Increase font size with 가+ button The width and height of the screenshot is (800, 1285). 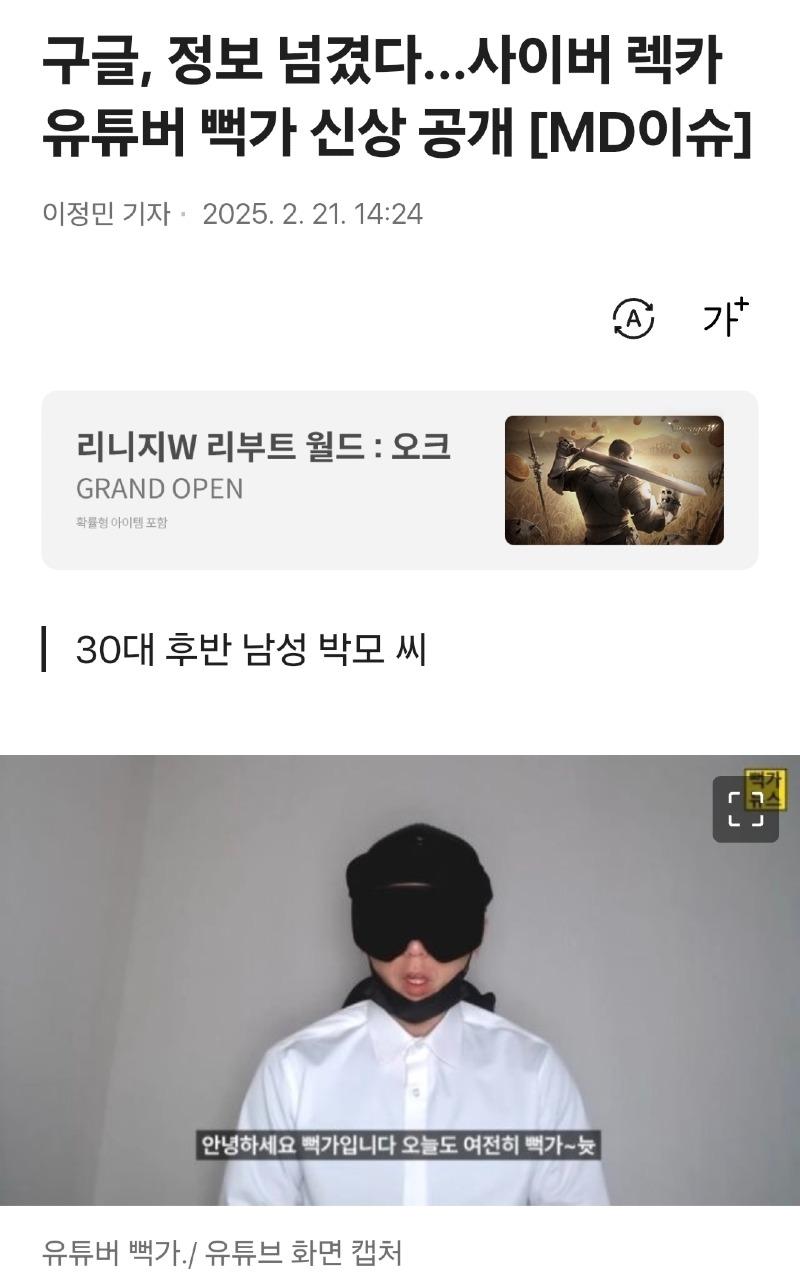pyautogui.click(x=724, y=318)
